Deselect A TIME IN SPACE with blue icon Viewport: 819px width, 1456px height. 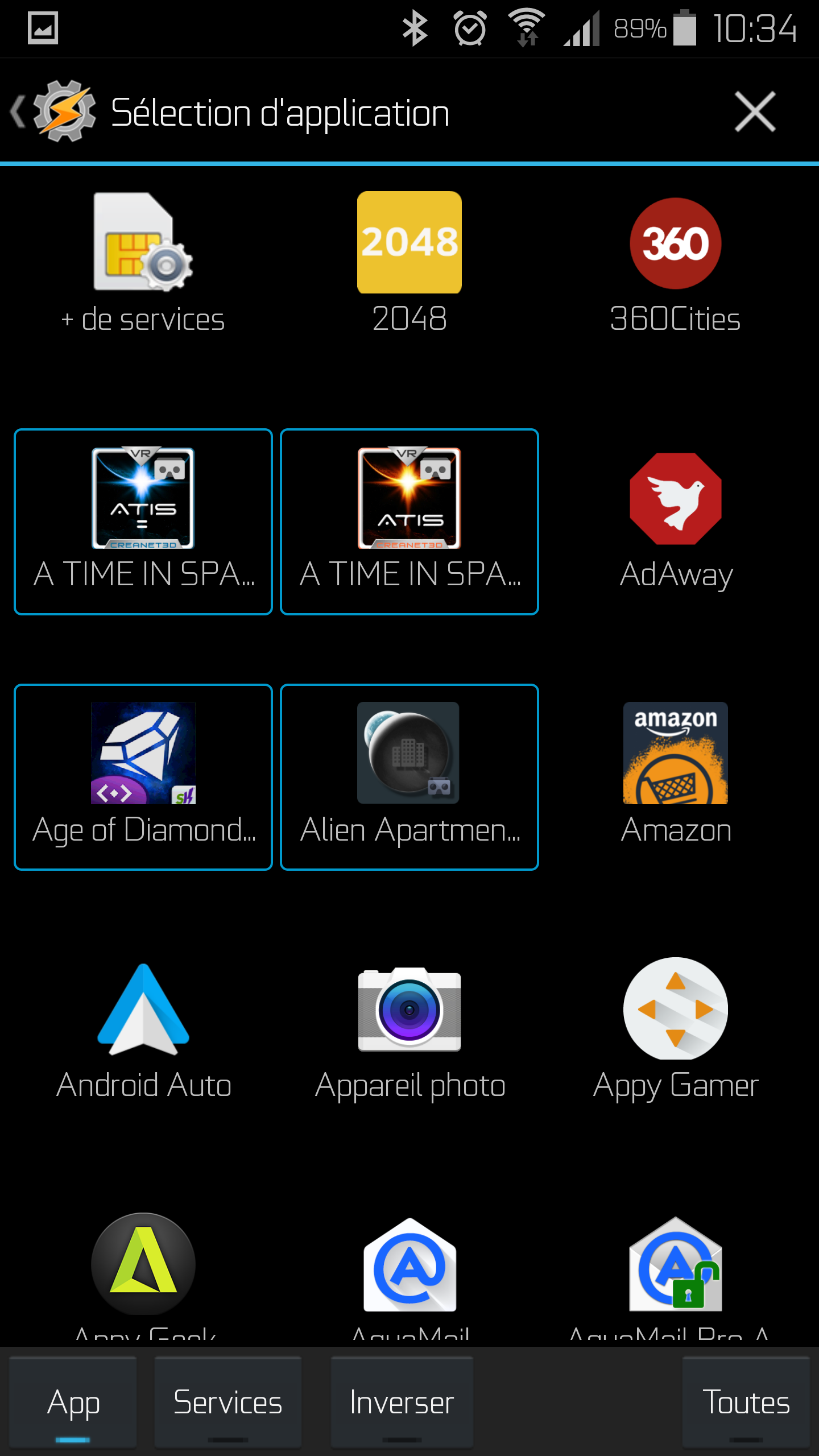(x=143, y=522)
